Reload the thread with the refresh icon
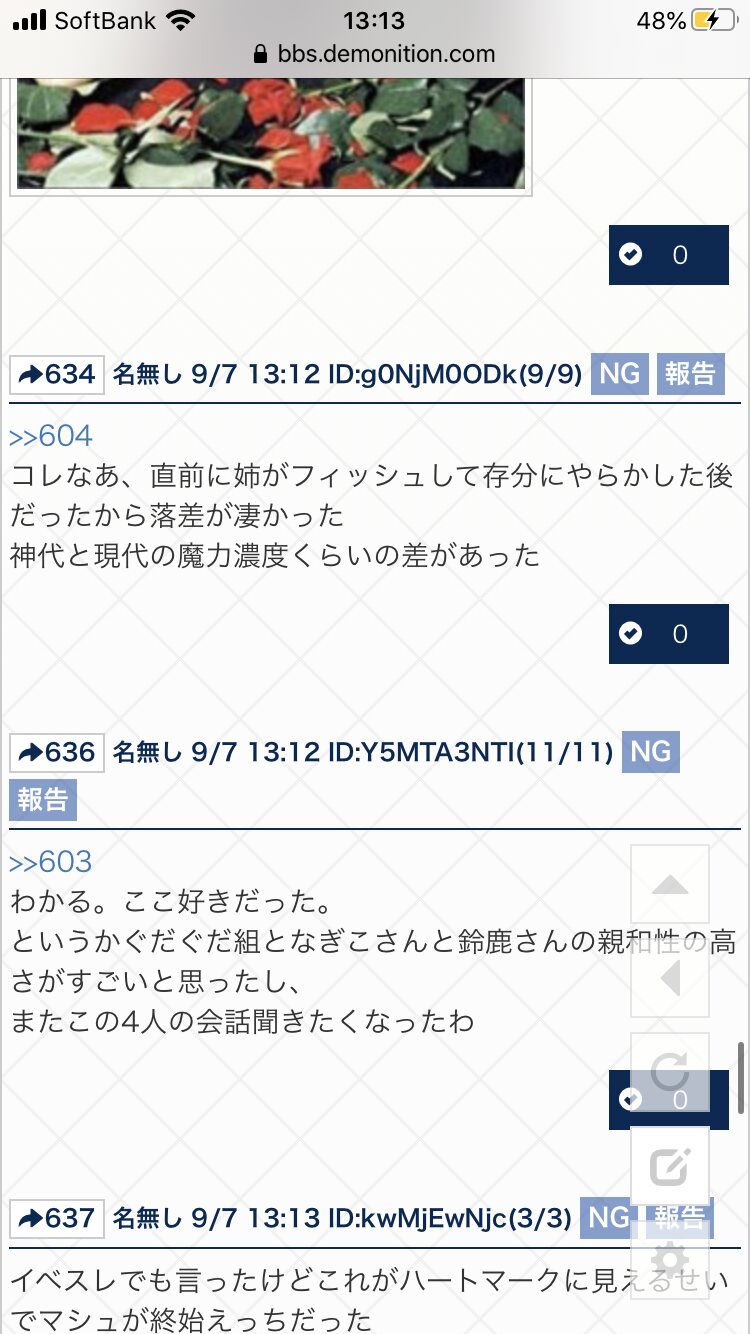Screen dimensions: 750x1334 pos(669,1072)
